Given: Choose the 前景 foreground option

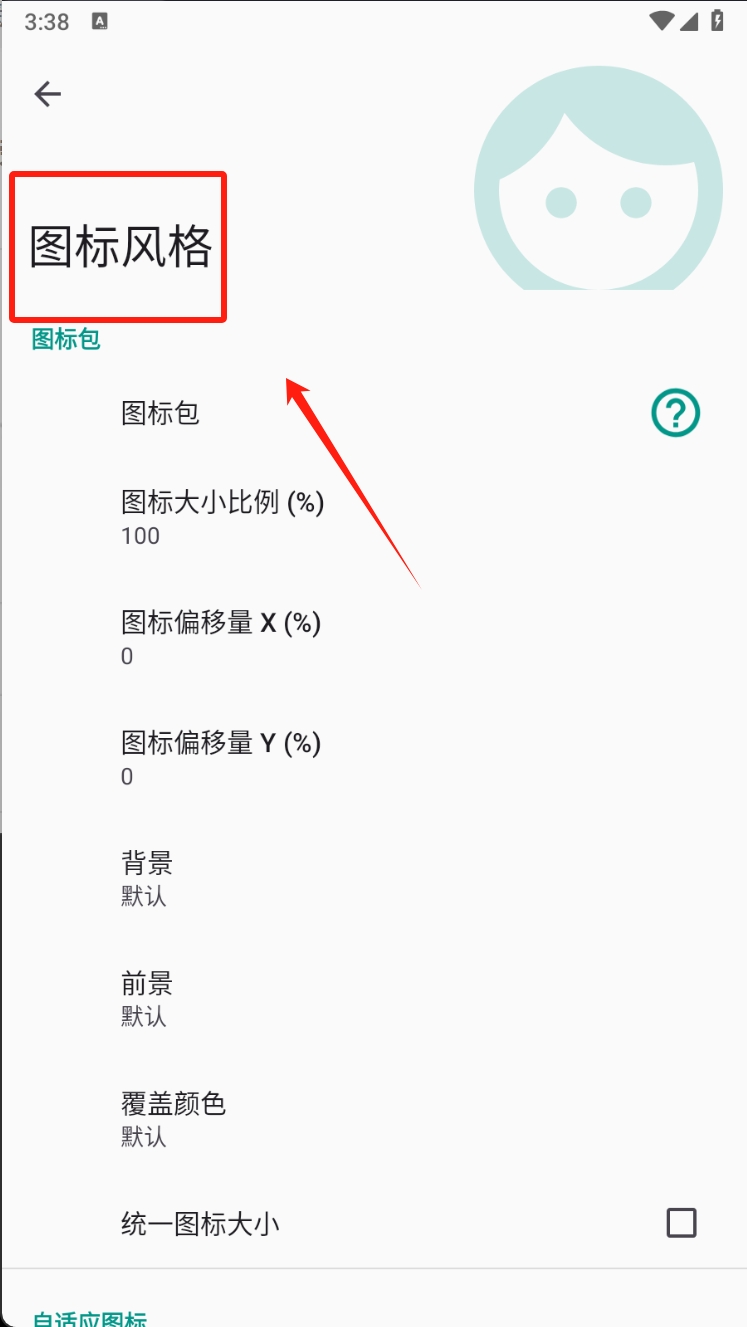Looking at the screenshot, I should pyautogui.click(x=147, y=998).
